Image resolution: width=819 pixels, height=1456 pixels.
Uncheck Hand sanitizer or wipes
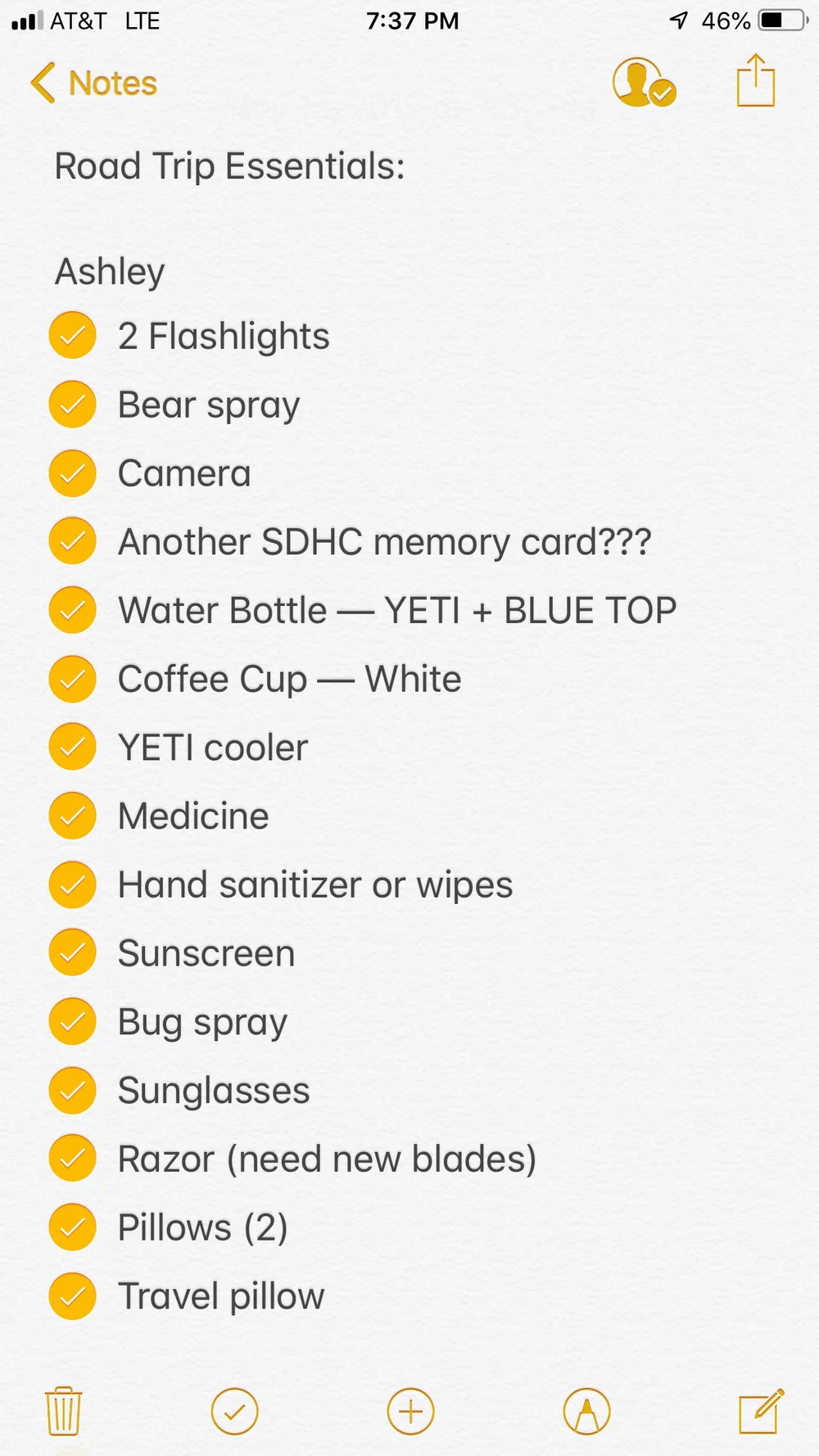[x=73, y=884]
